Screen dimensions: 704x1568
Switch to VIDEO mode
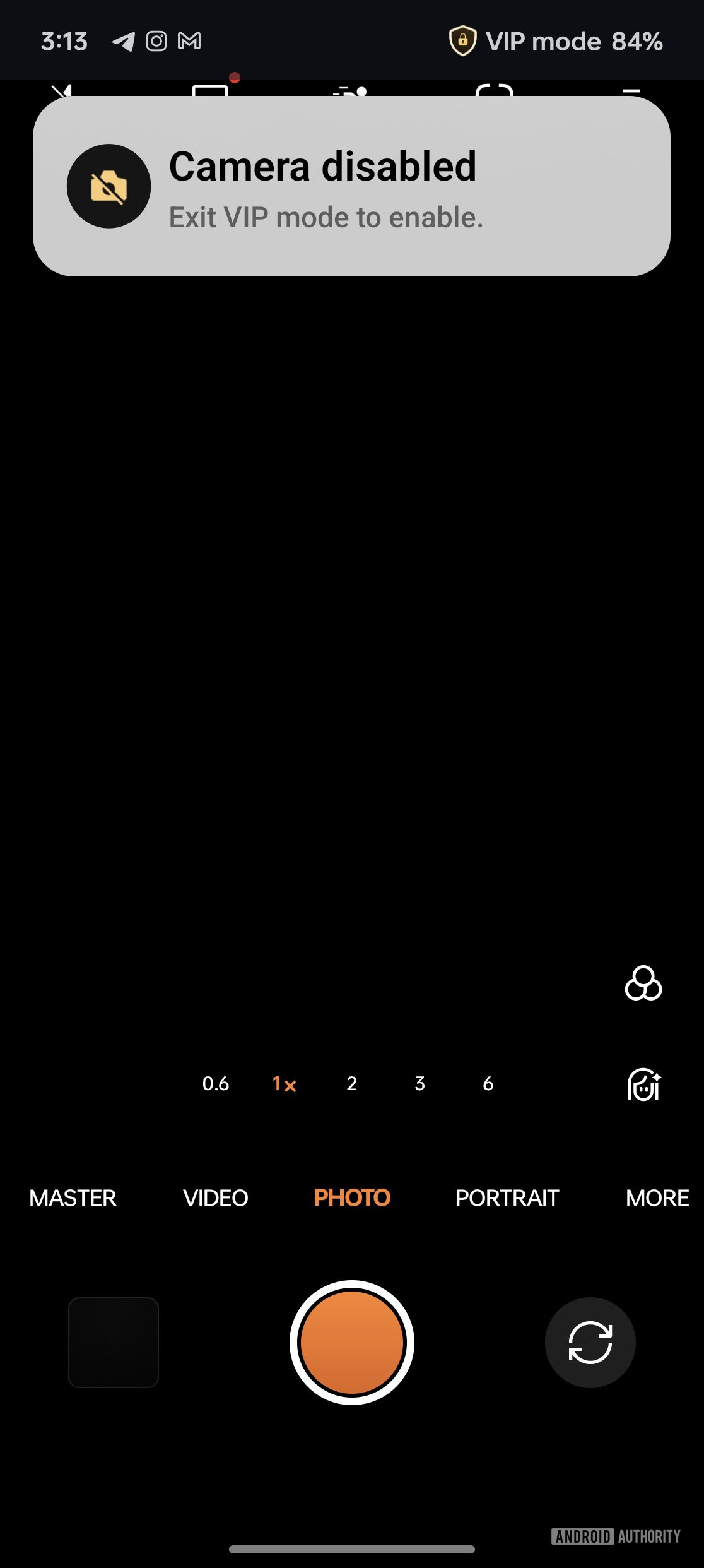[215, 1197]
